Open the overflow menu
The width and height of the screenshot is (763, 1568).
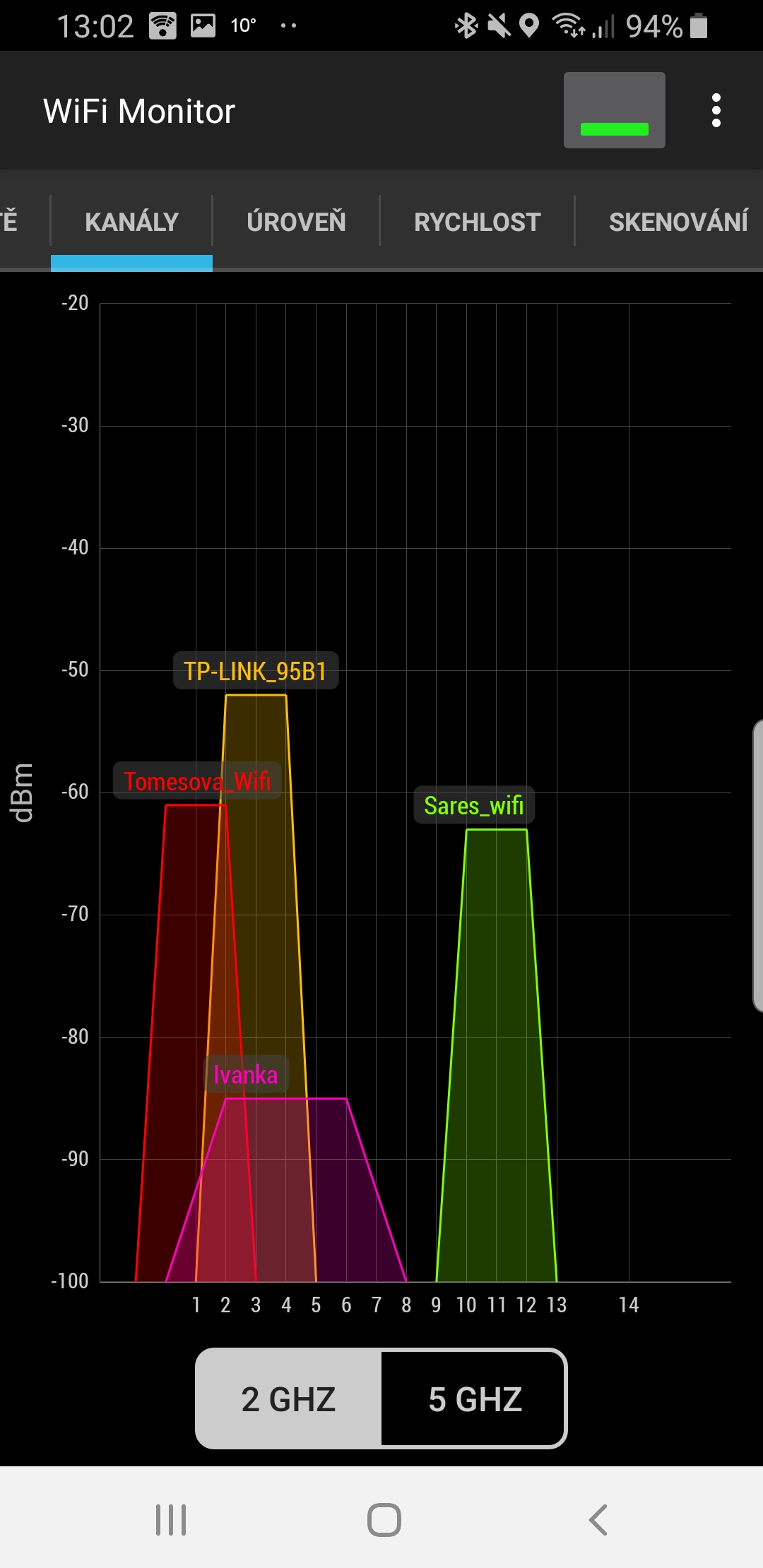pos(716,110)
